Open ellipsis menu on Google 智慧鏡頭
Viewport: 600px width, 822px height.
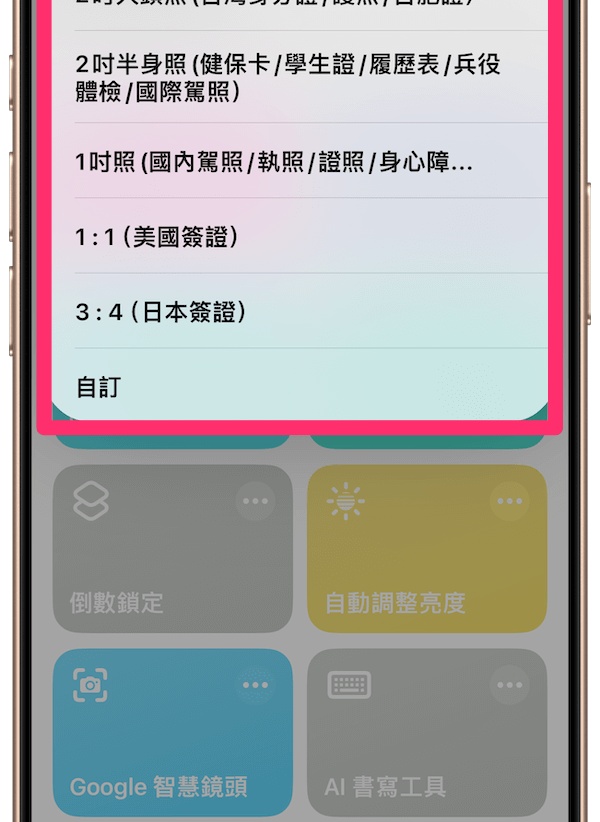(255, 685)
